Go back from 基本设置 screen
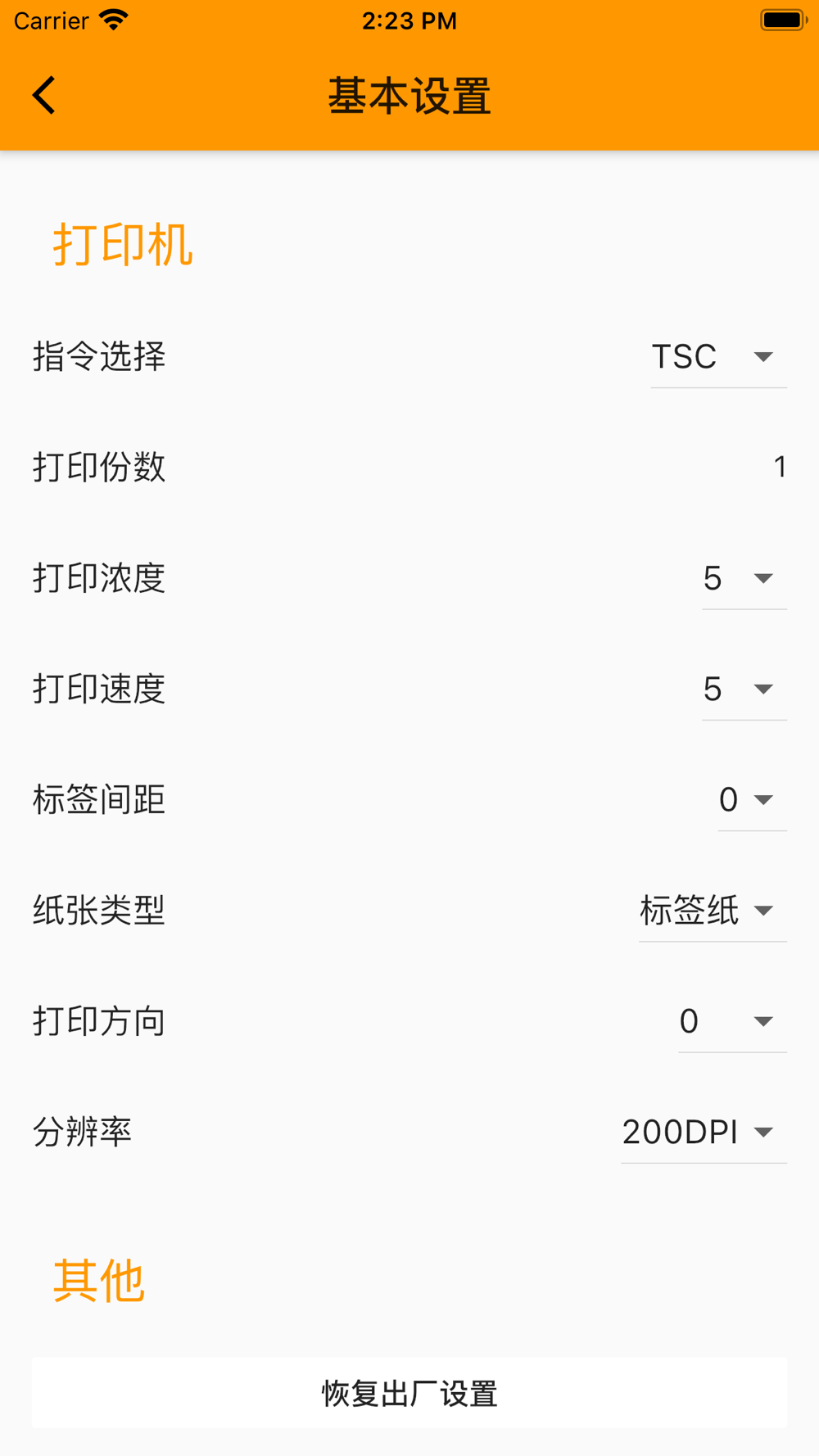Screen dimensions: 819x1456 (x=44, y=96)
